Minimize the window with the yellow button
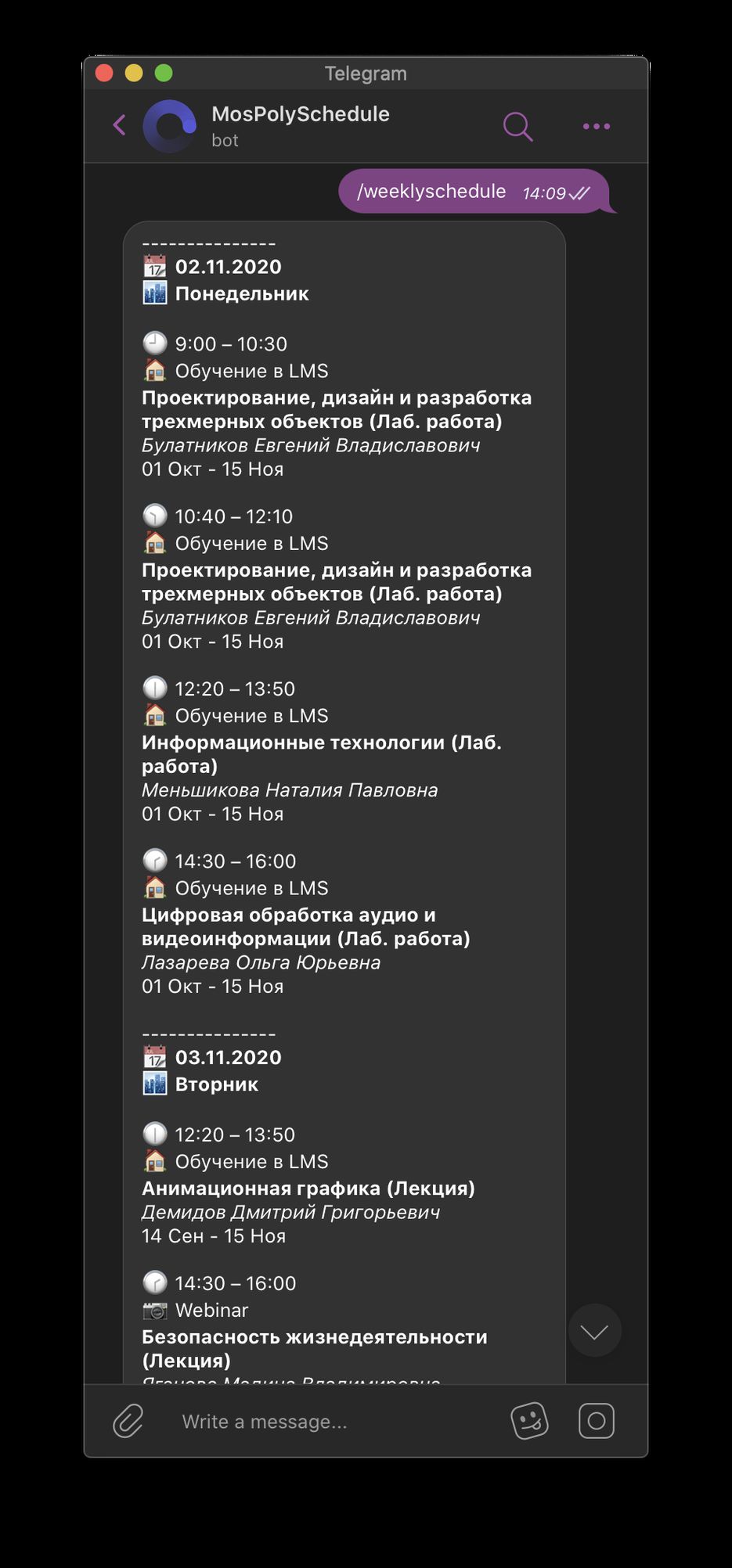 tap(134, 74)
